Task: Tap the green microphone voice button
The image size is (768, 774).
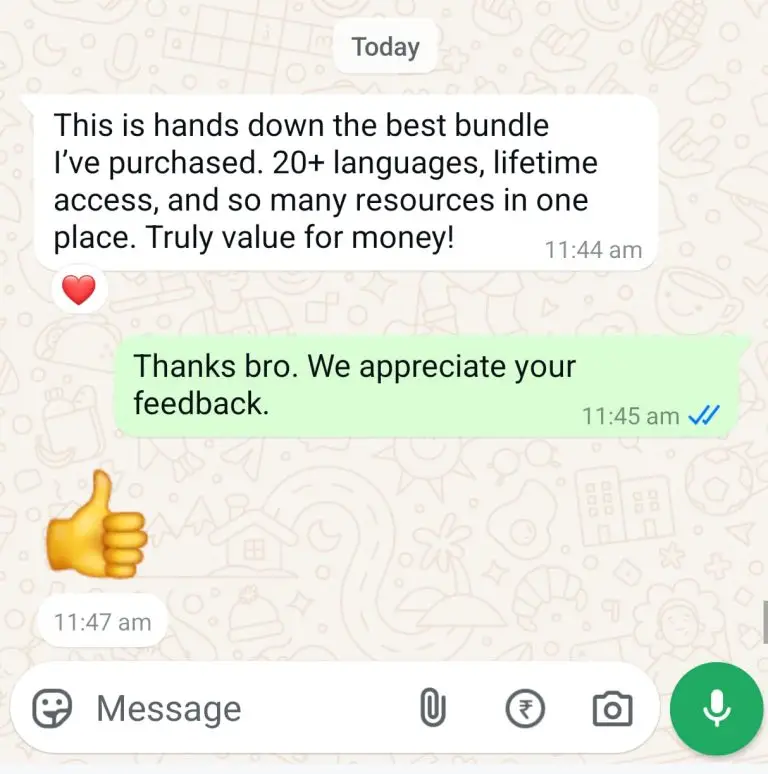Action: click(x=716, y=709)
